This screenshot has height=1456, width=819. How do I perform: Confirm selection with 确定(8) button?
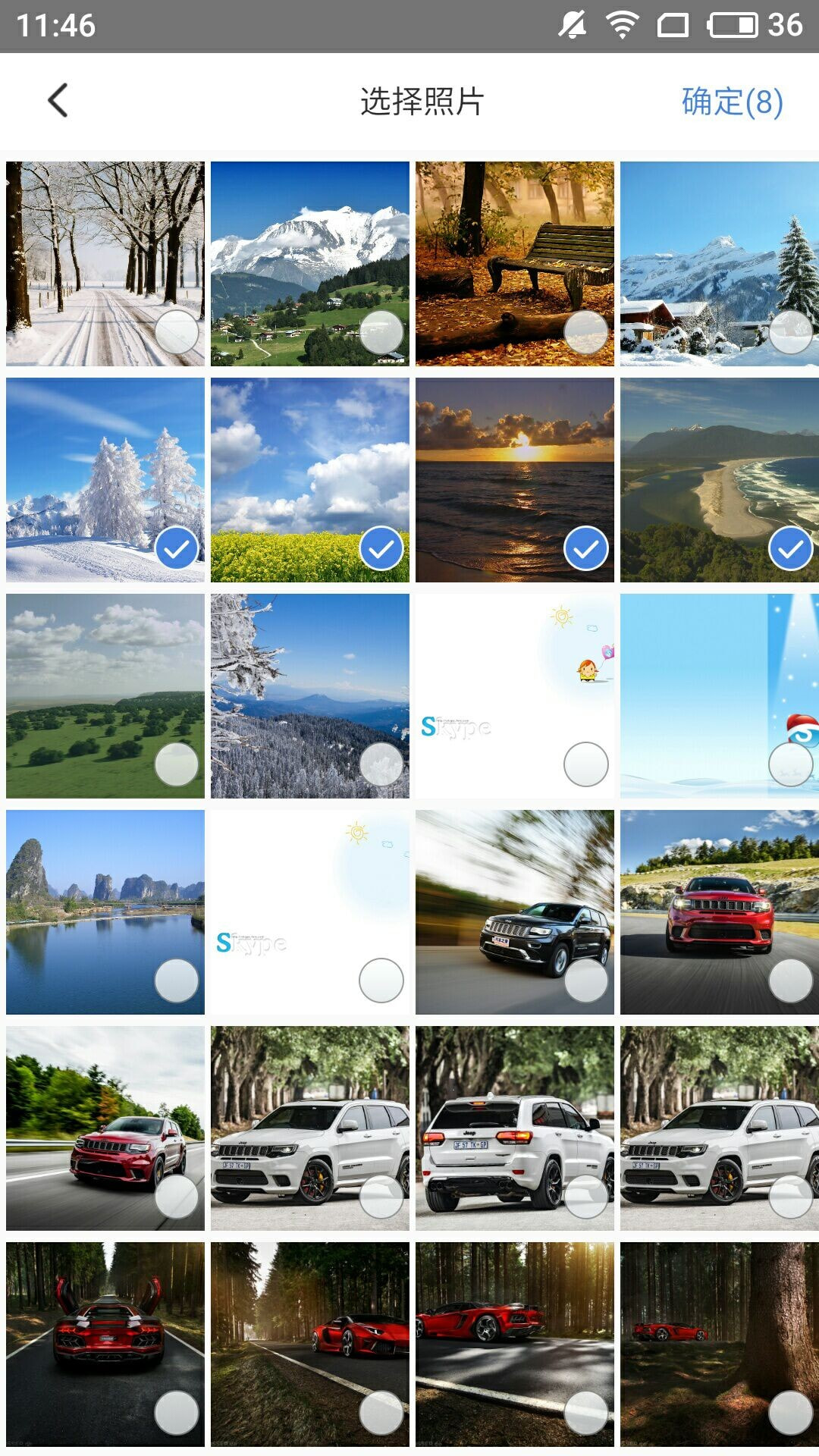pos(731,102)
